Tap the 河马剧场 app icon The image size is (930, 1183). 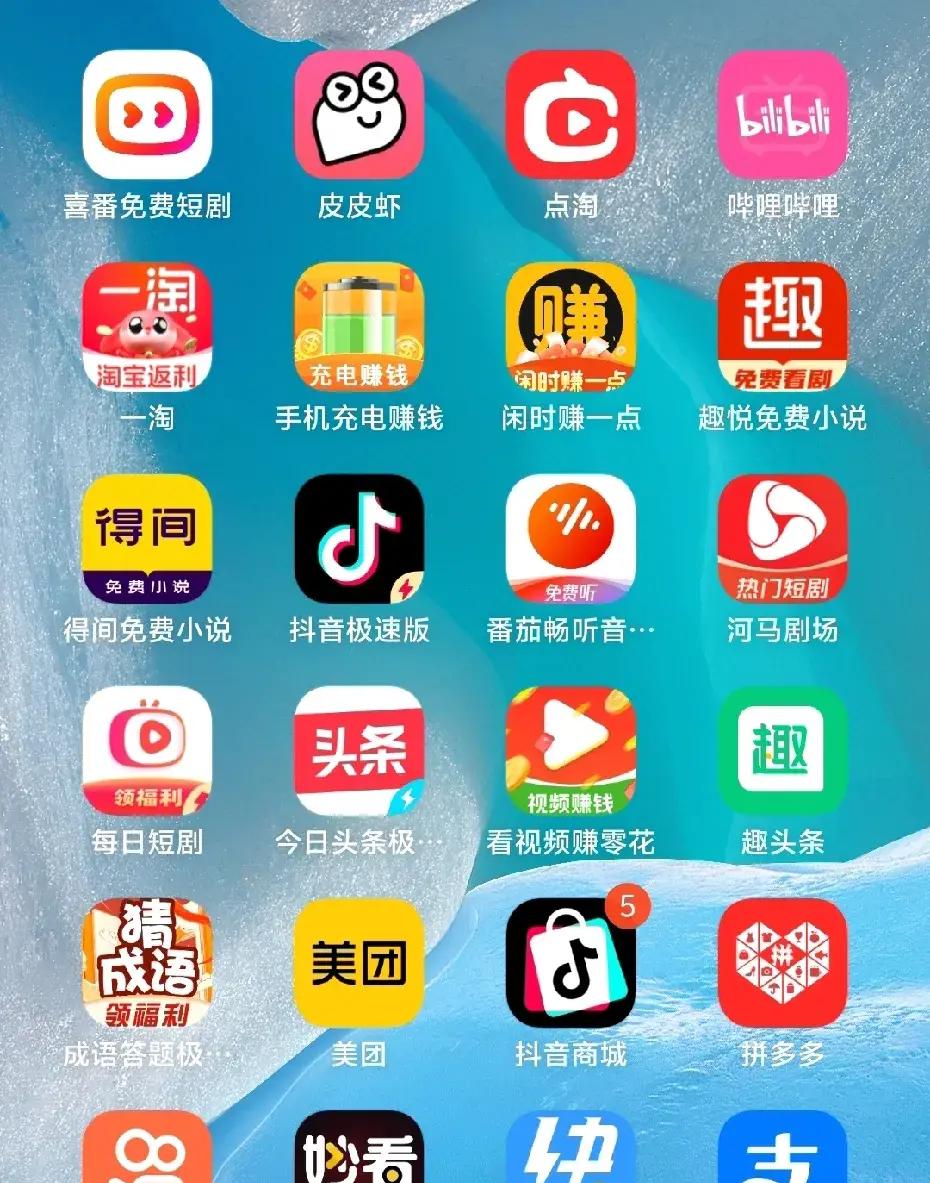782,538
